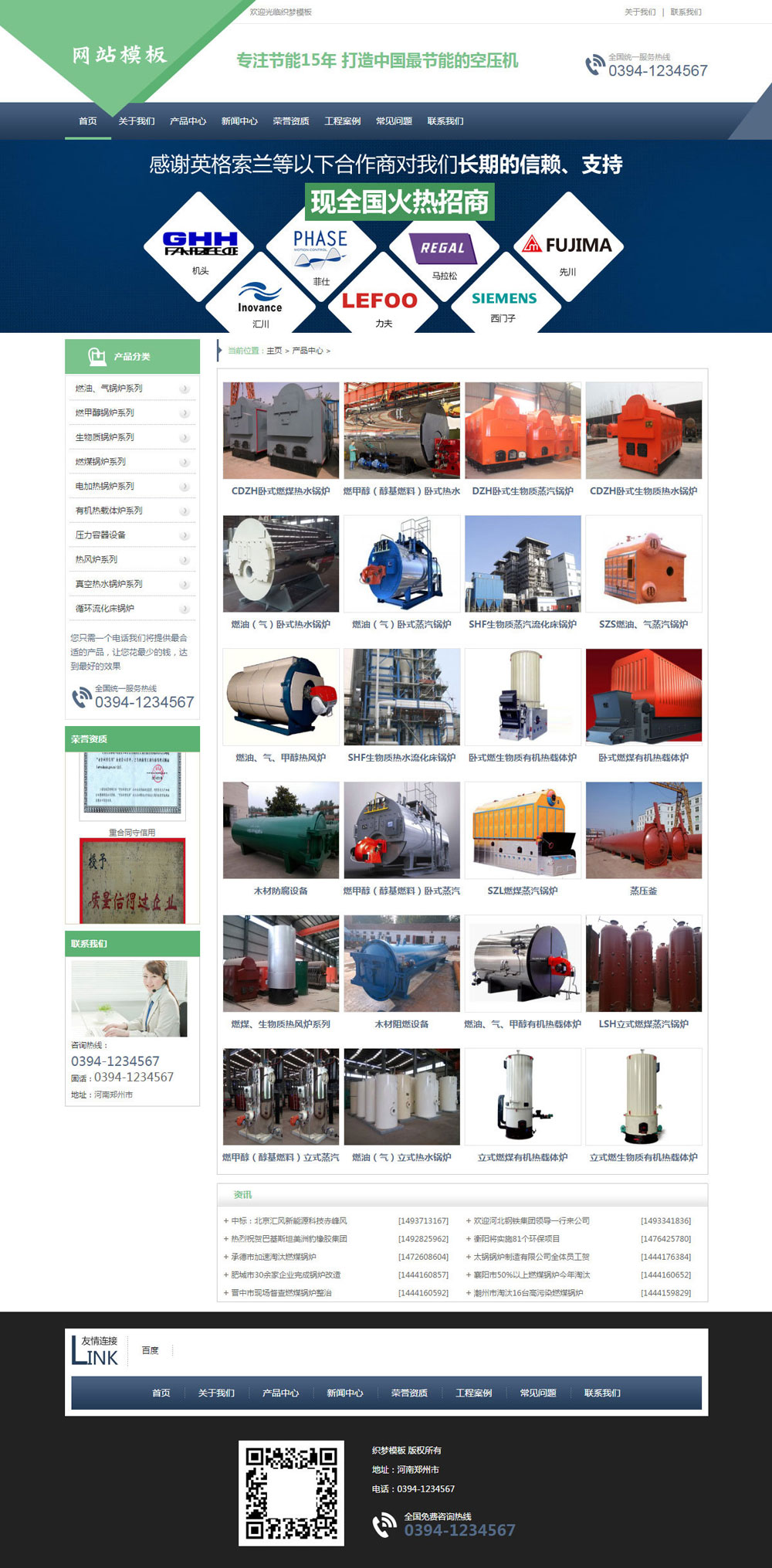Open 关于我们 in the top navigation bar
772x1568 pixels.
[136, 121]
